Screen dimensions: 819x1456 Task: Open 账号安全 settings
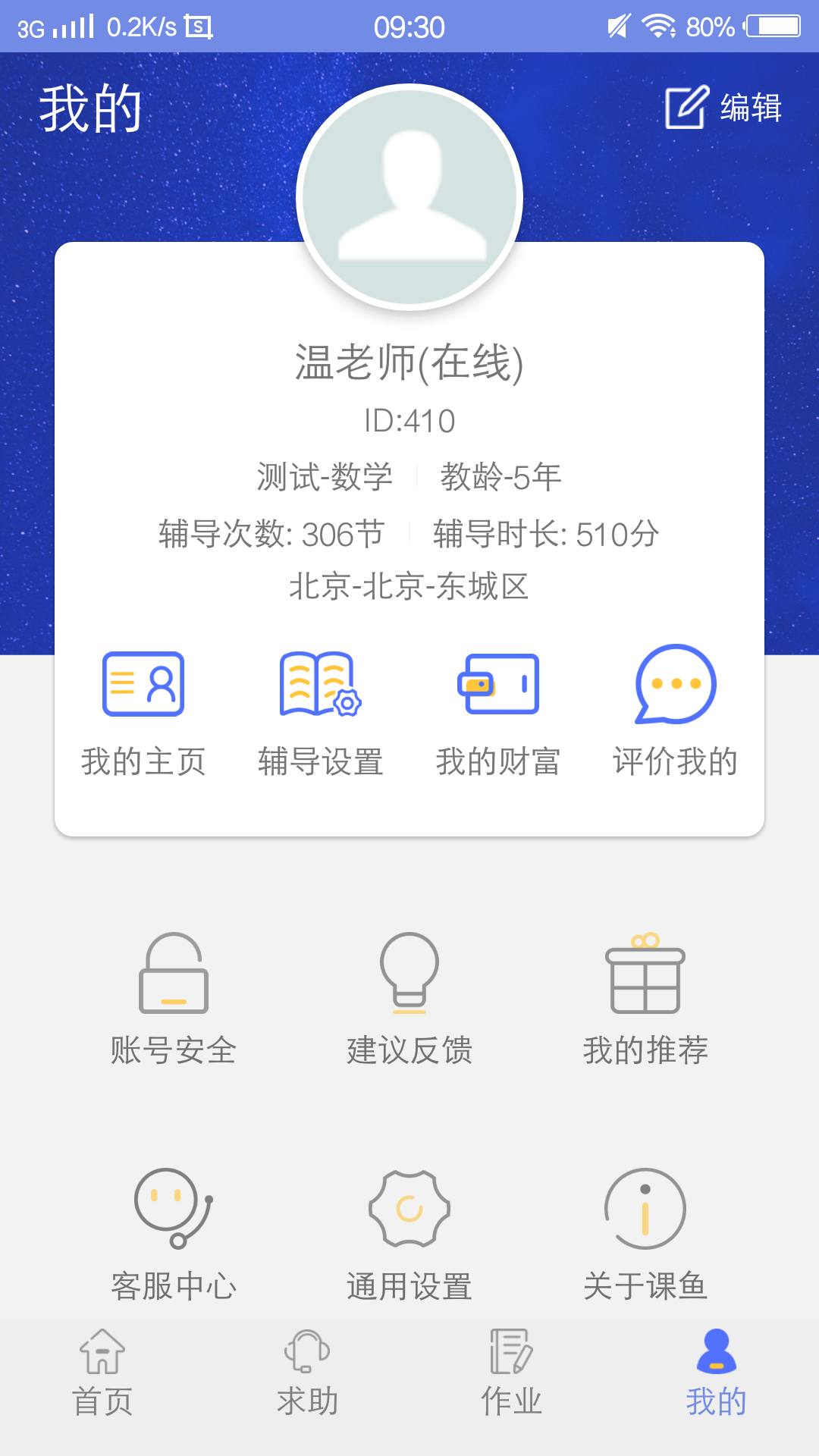174,999
